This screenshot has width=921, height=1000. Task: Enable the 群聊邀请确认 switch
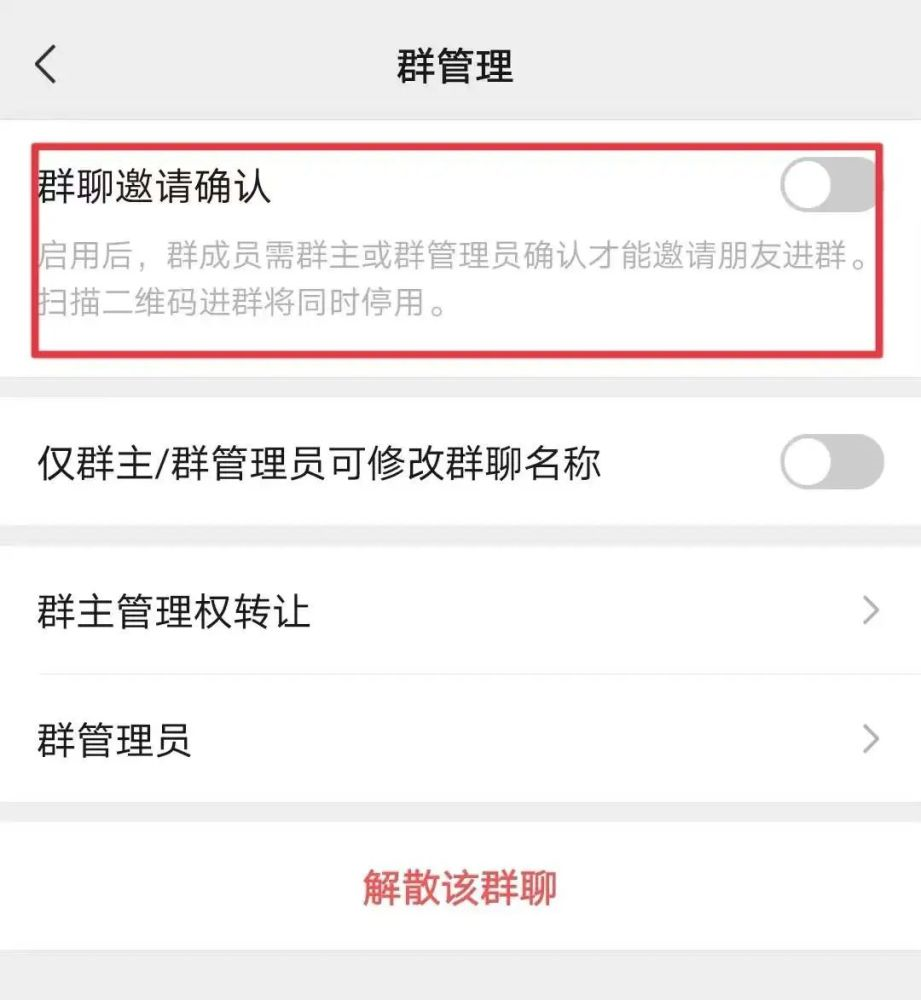pyautogui.click(x=830, y=185)
